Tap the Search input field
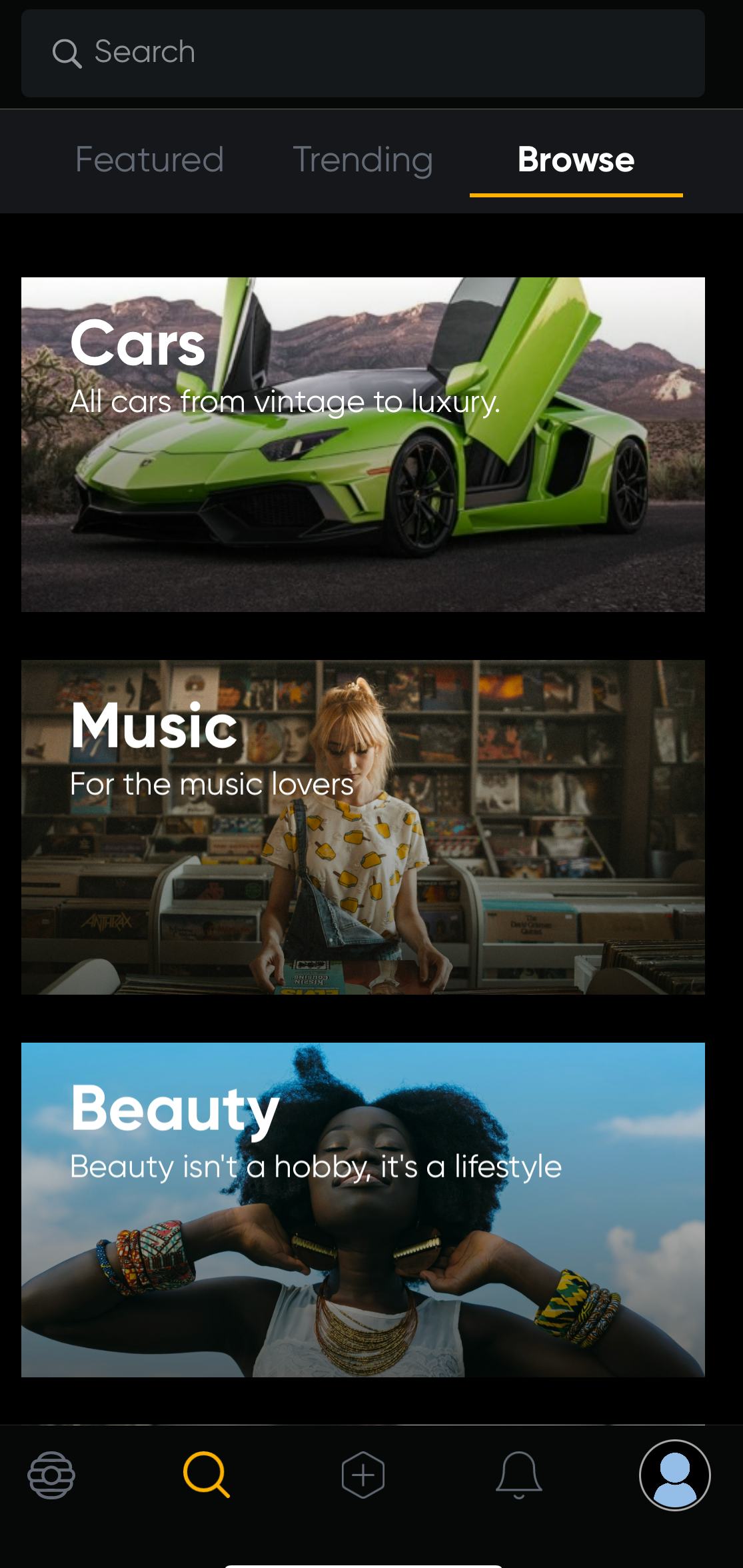The image size is (743, 1568). (x=363, y=53)
